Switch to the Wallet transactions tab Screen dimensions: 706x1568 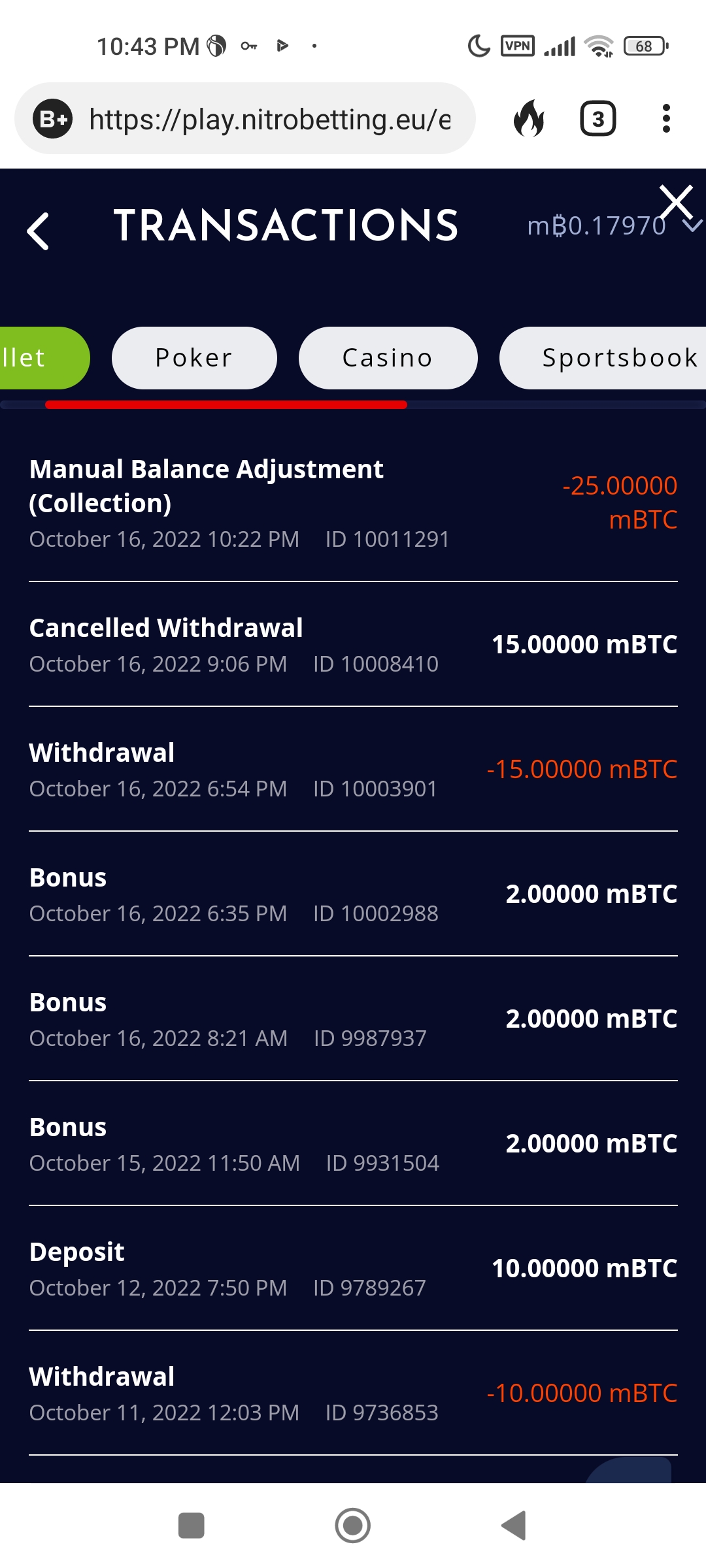pyautogui.click(x=39, y=358)
